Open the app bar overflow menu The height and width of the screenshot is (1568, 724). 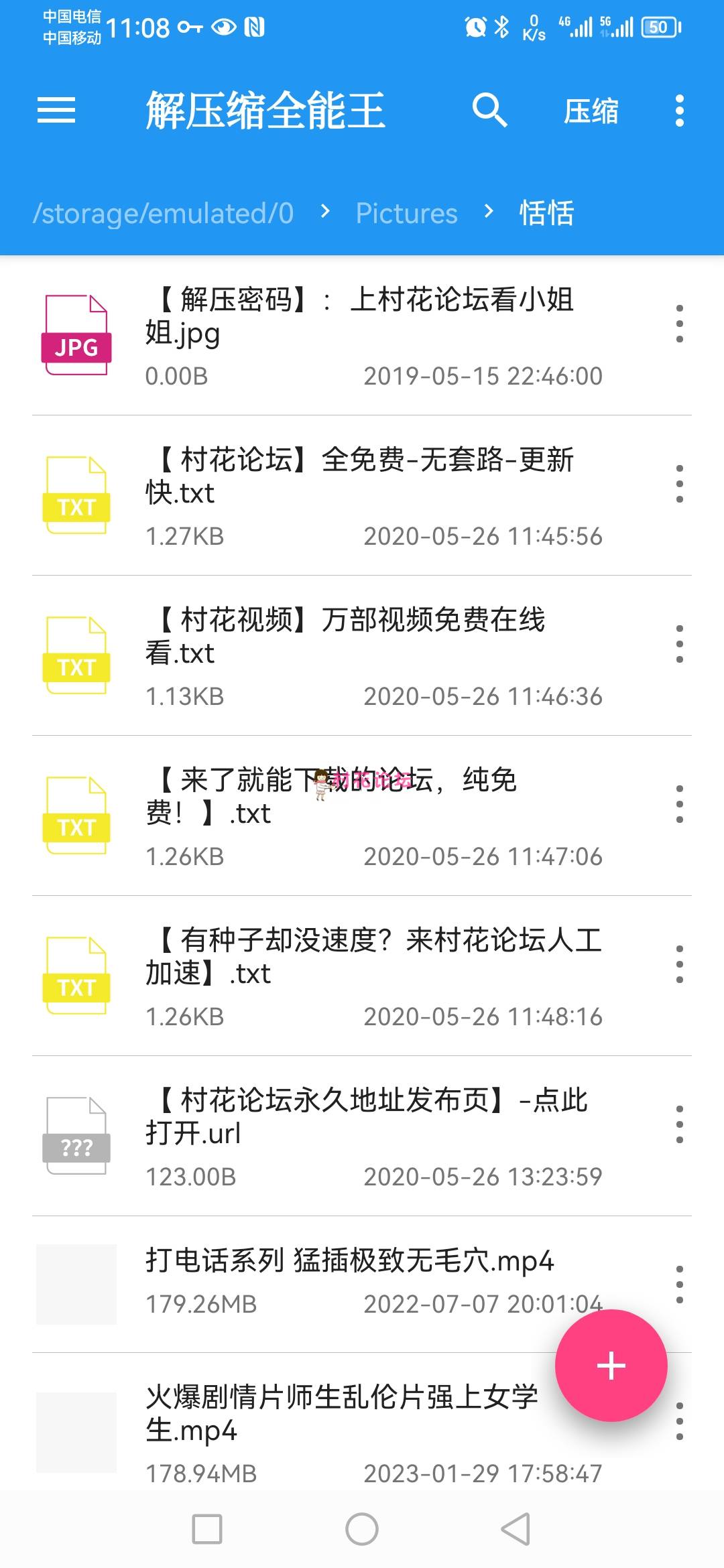click(680, 111)
